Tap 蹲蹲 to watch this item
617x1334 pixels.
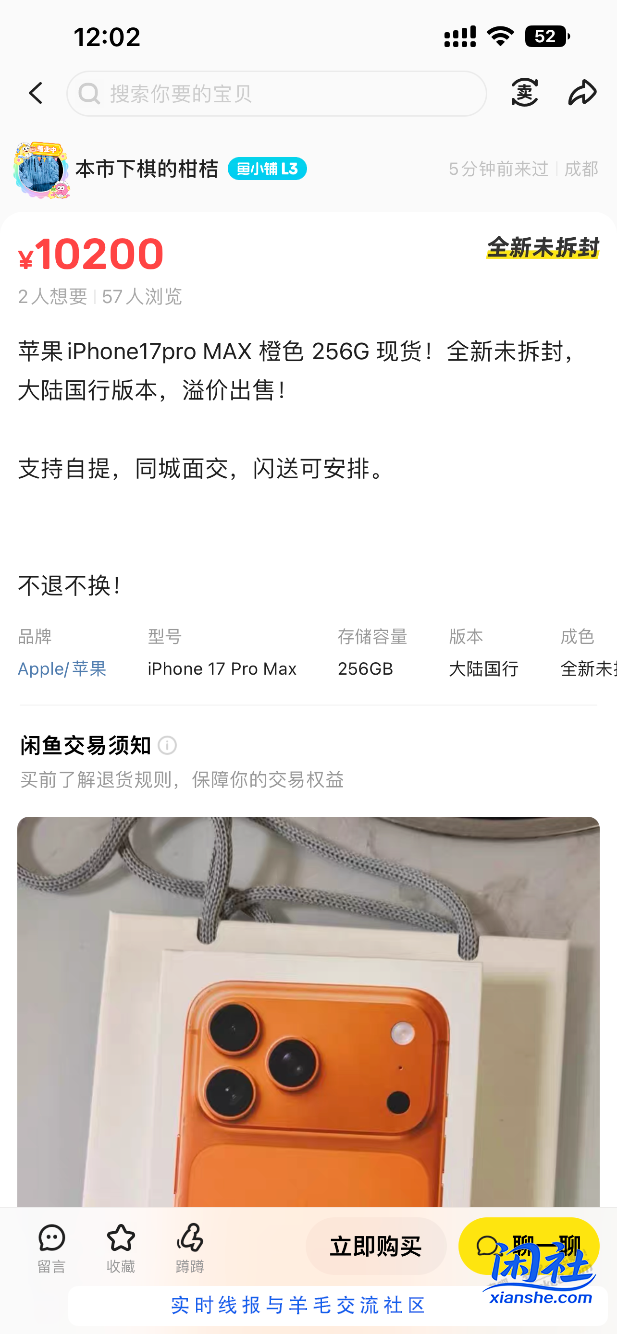pyautogui.click(x=190, y=1248)
